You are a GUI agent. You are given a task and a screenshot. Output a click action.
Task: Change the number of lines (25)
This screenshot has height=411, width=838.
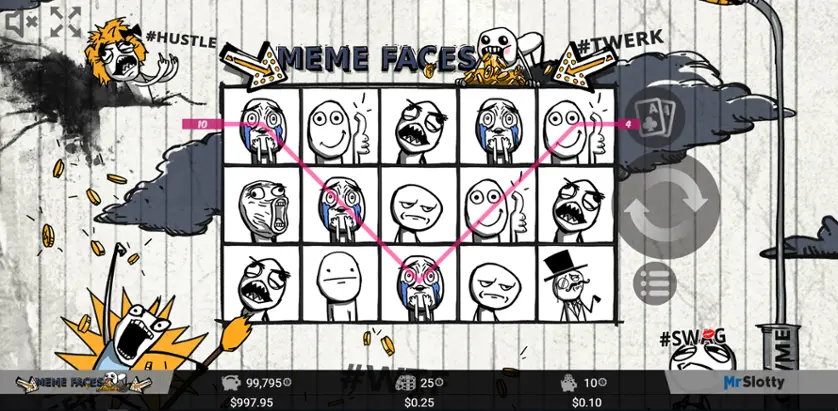click(x=418, y=383)
